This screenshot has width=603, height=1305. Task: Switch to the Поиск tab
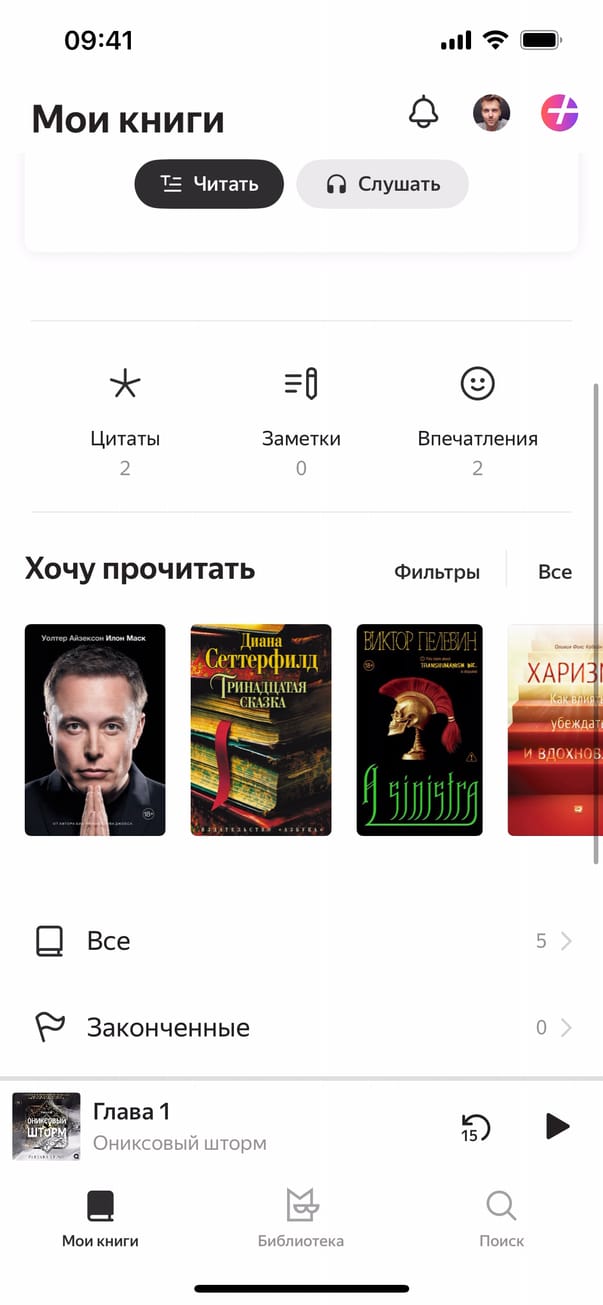[x=501, y=1218]
